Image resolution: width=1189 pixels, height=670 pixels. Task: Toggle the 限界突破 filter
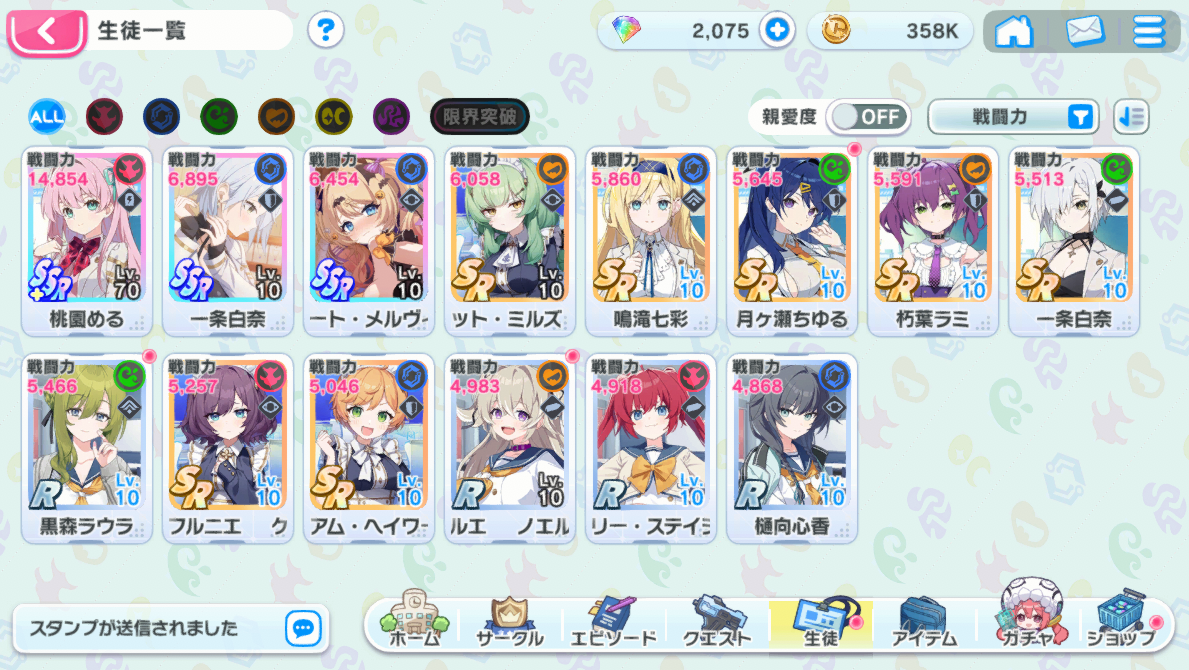click(479, 117)
